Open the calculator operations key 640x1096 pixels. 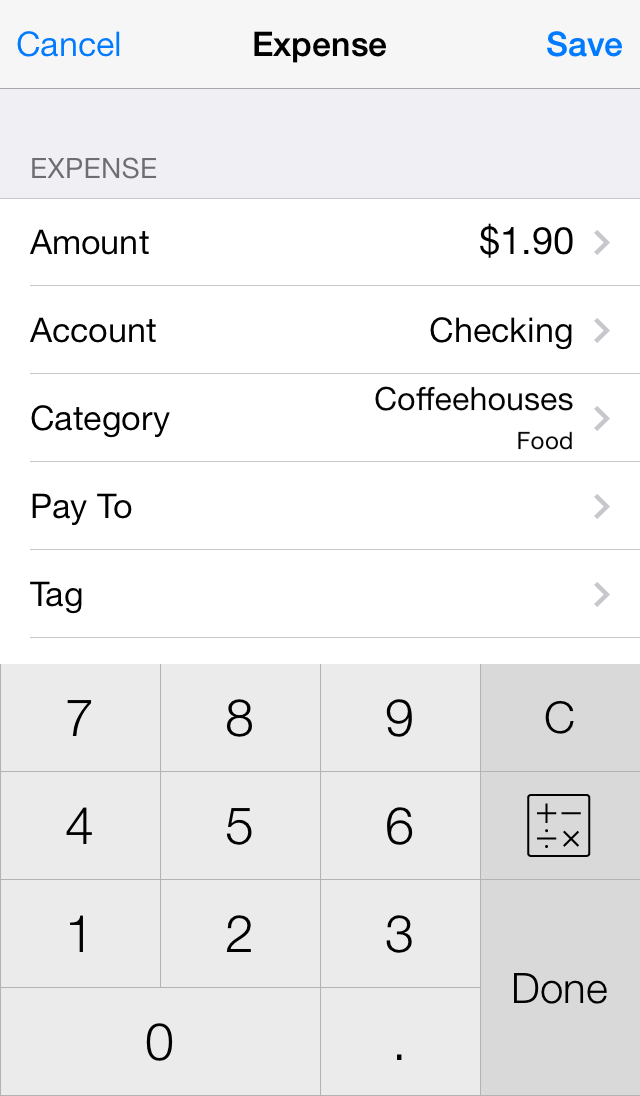560,825
